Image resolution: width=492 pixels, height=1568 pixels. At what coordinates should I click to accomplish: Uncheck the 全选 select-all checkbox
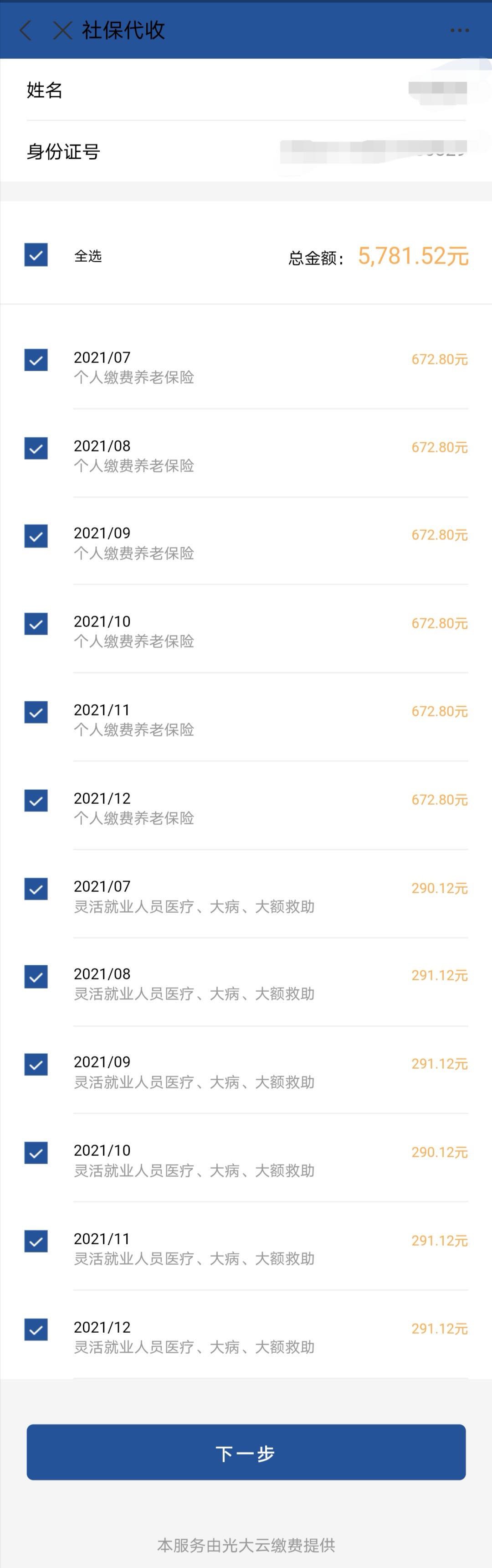[36, 255]
